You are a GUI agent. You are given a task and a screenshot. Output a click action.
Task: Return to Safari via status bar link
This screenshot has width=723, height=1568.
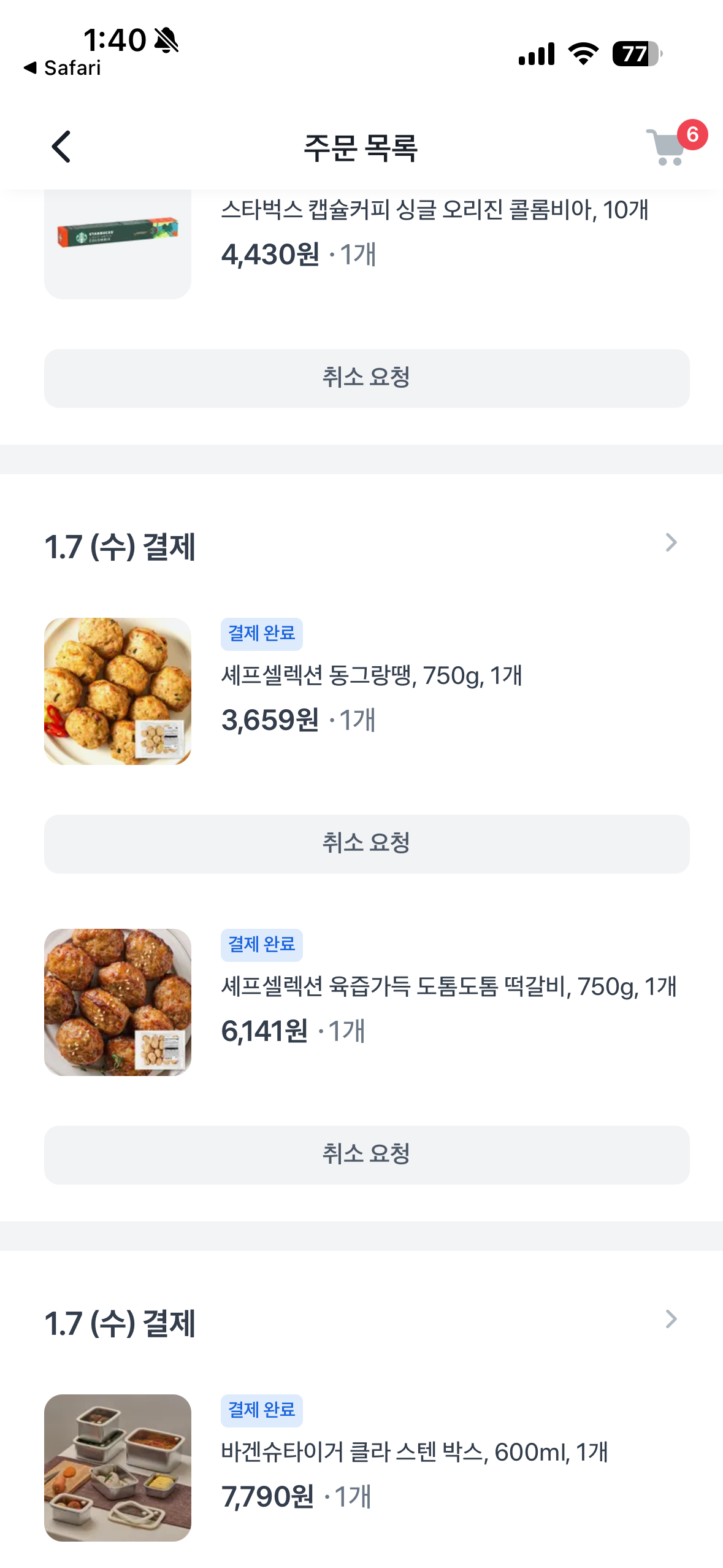pos(63,67)
